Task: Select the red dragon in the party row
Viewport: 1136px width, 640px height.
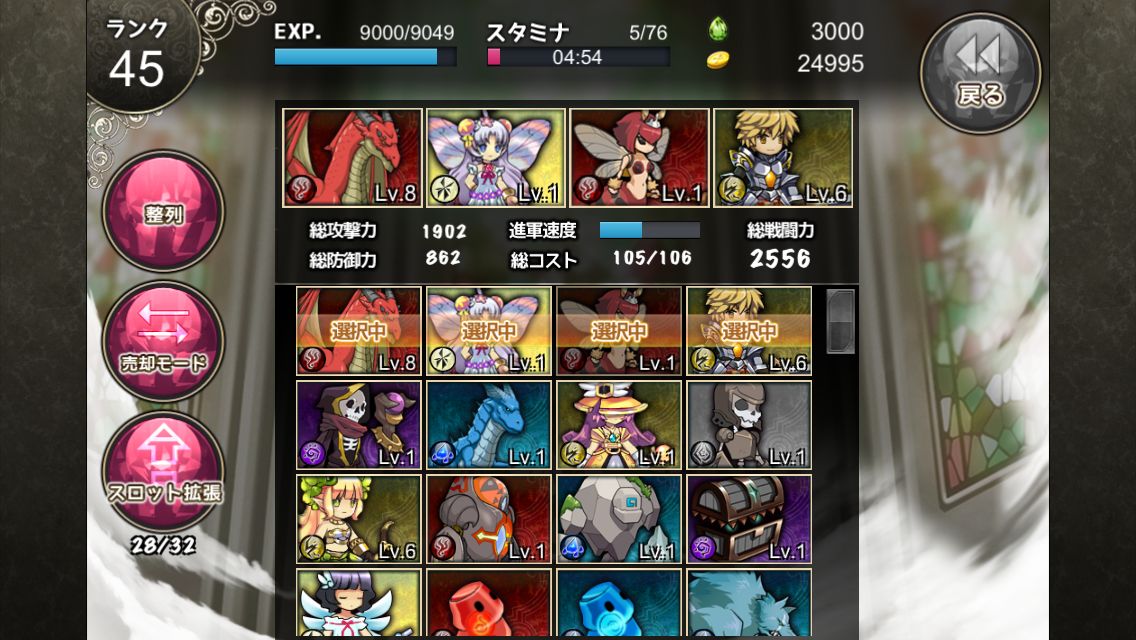Action: (352, 158)
